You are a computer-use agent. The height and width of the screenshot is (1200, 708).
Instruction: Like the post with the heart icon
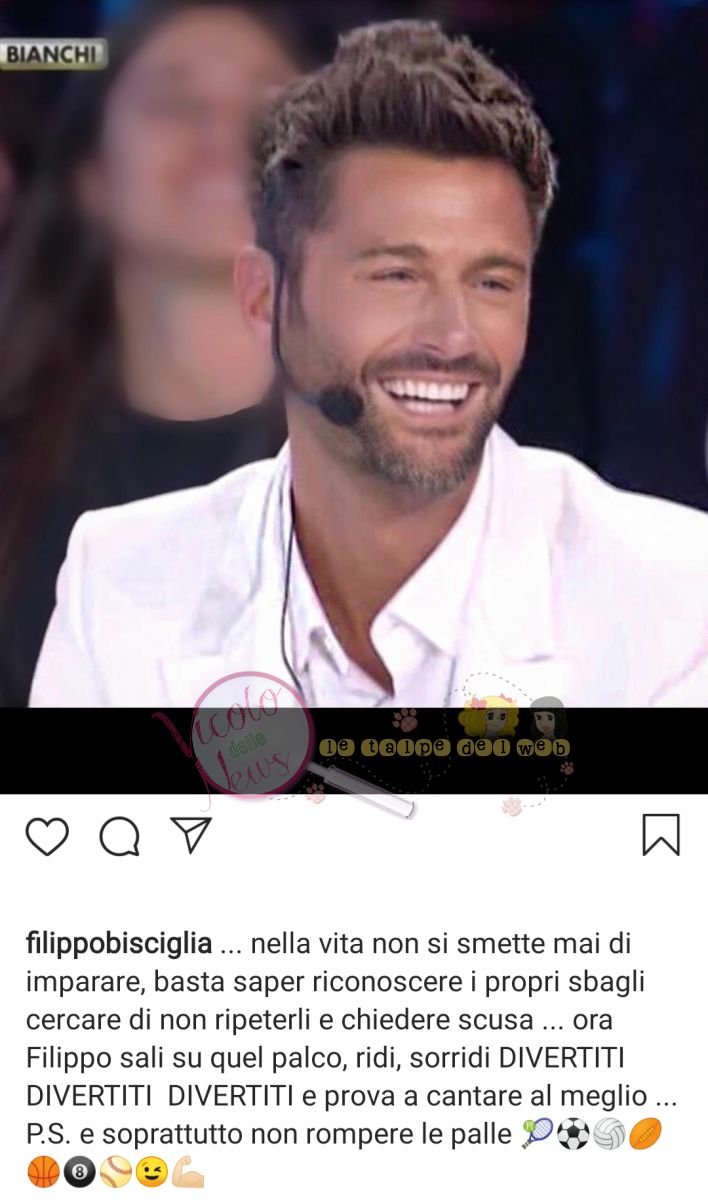(x=46, y=836)
